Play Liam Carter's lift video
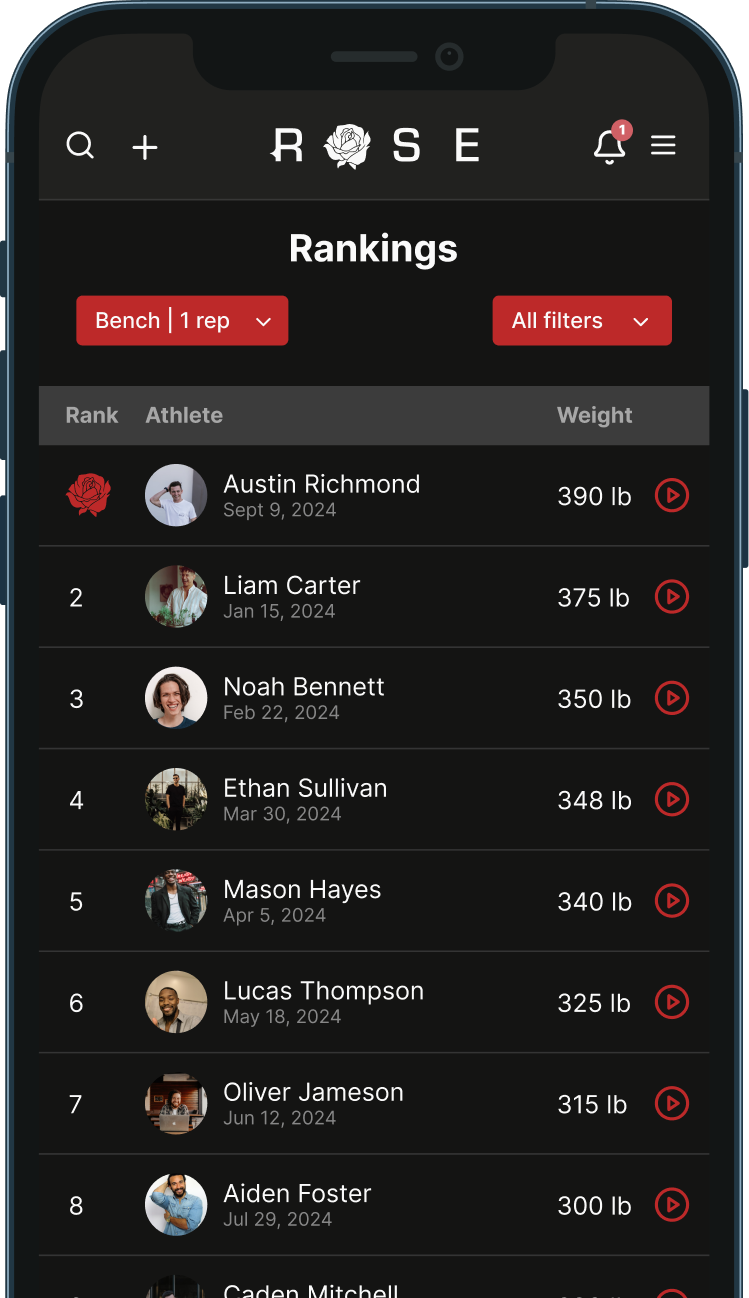 tap(672, 597)
